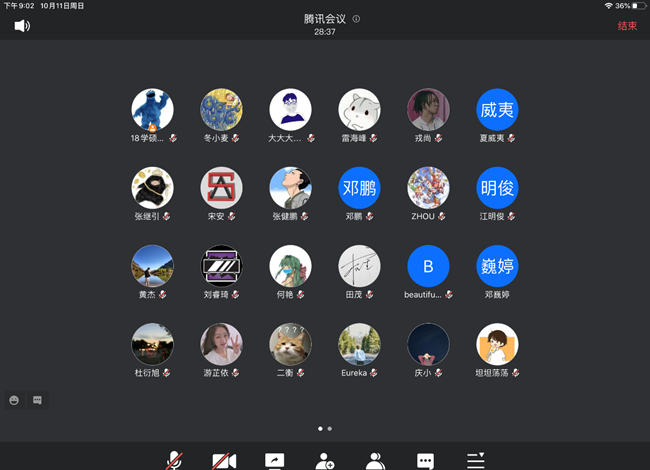Invite new participants
This screenshot has width=650, height=470.
[325, 460]
